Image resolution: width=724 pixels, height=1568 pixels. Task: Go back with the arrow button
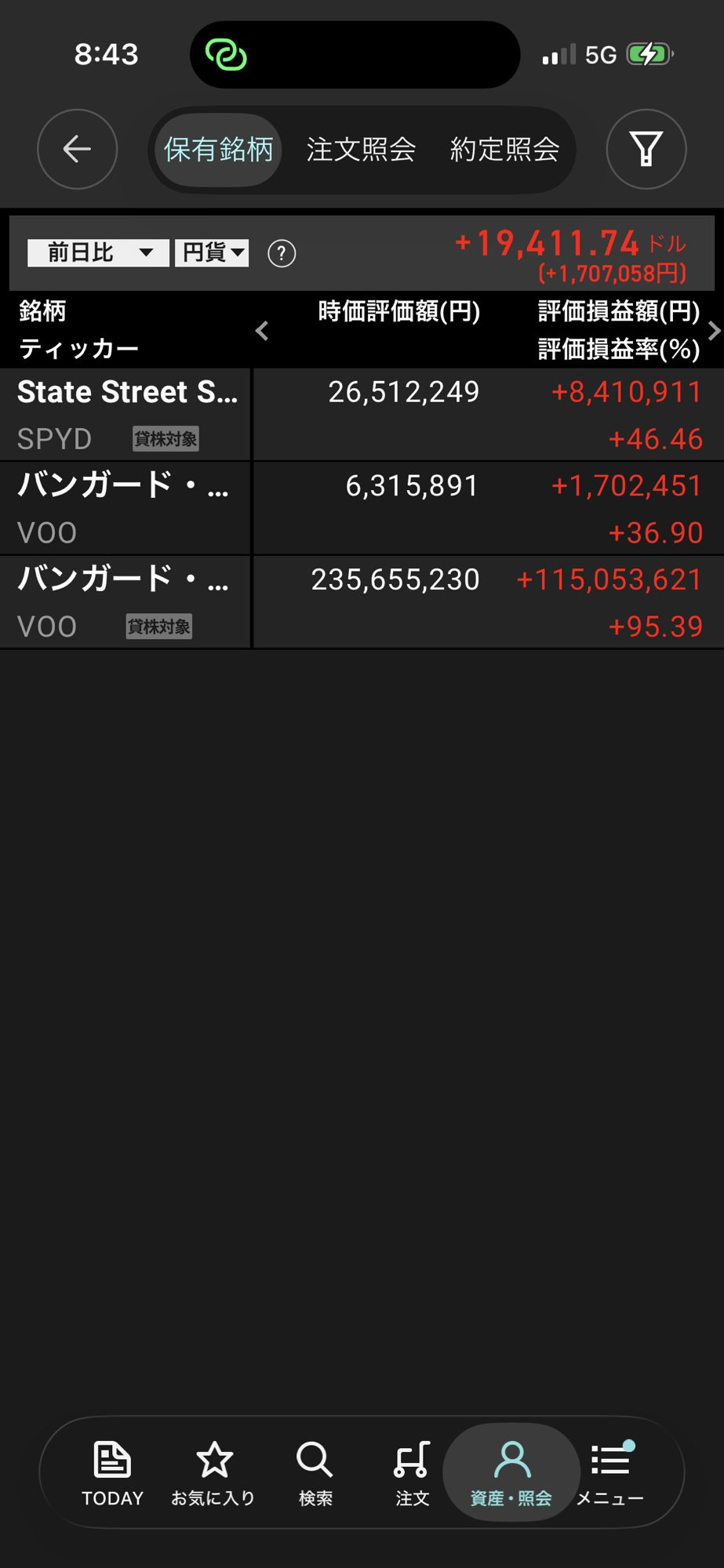pyautogui.click(x=77, y=149)
